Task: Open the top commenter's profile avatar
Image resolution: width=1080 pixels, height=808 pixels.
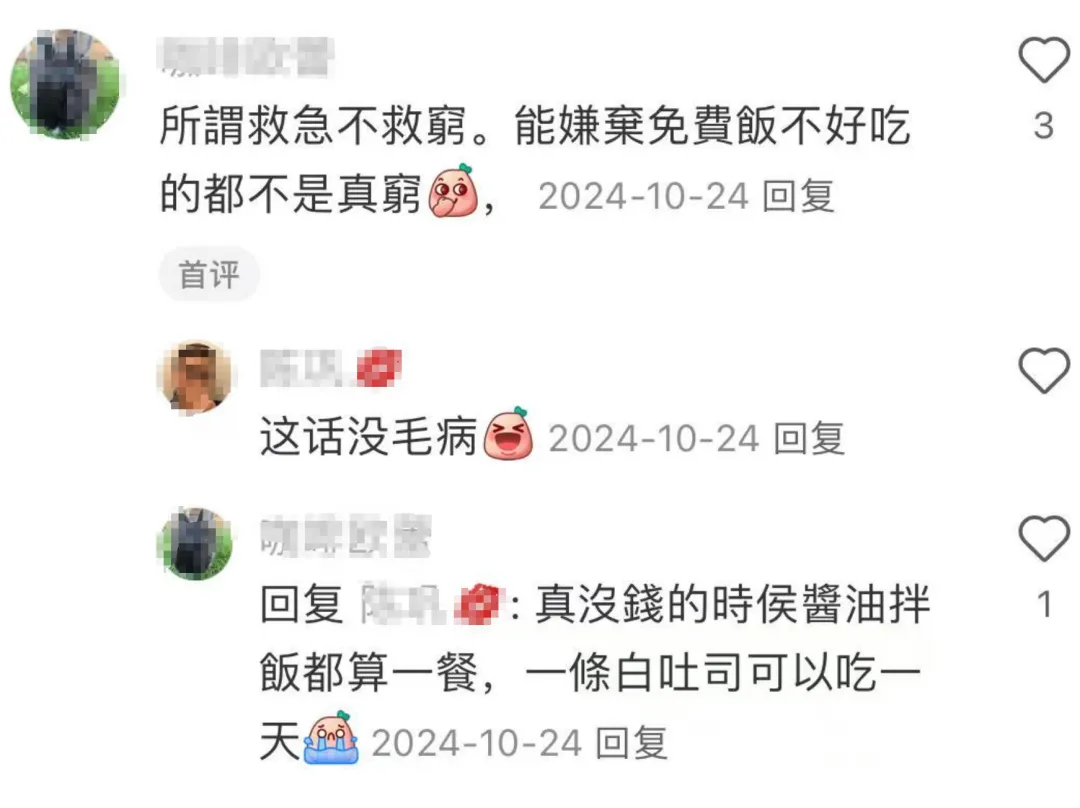Action: point(65,84)
